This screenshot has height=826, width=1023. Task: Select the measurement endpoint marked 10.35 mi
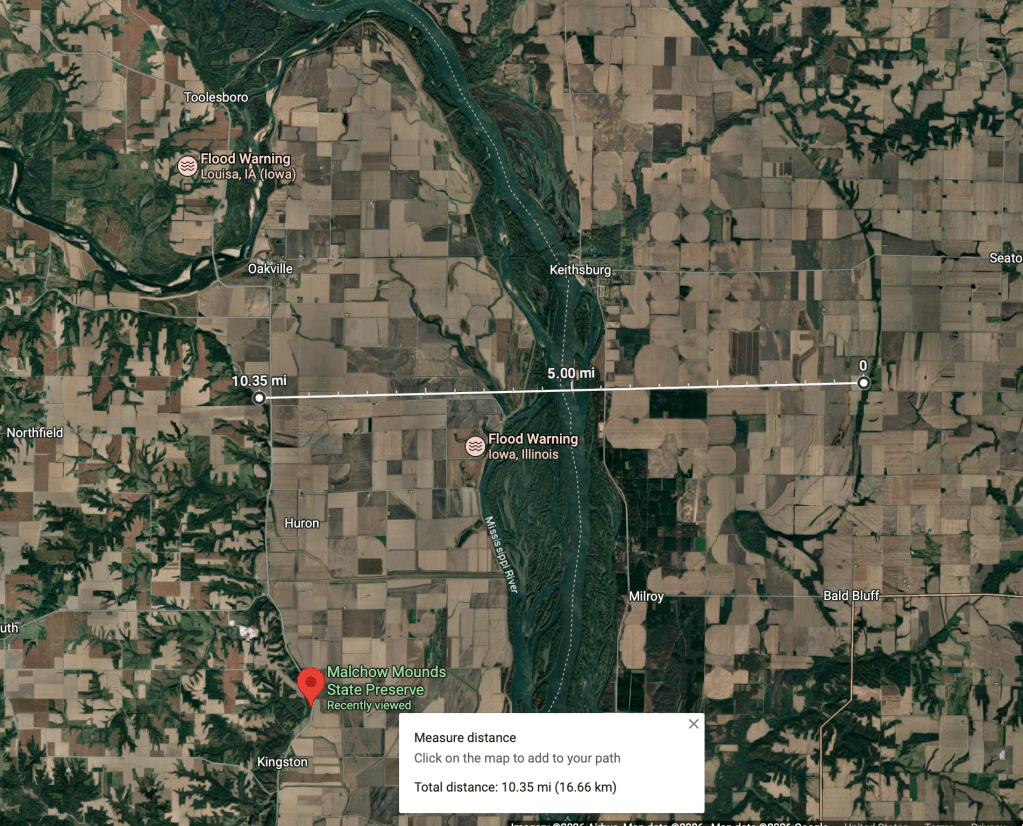(x=259, y=398)
